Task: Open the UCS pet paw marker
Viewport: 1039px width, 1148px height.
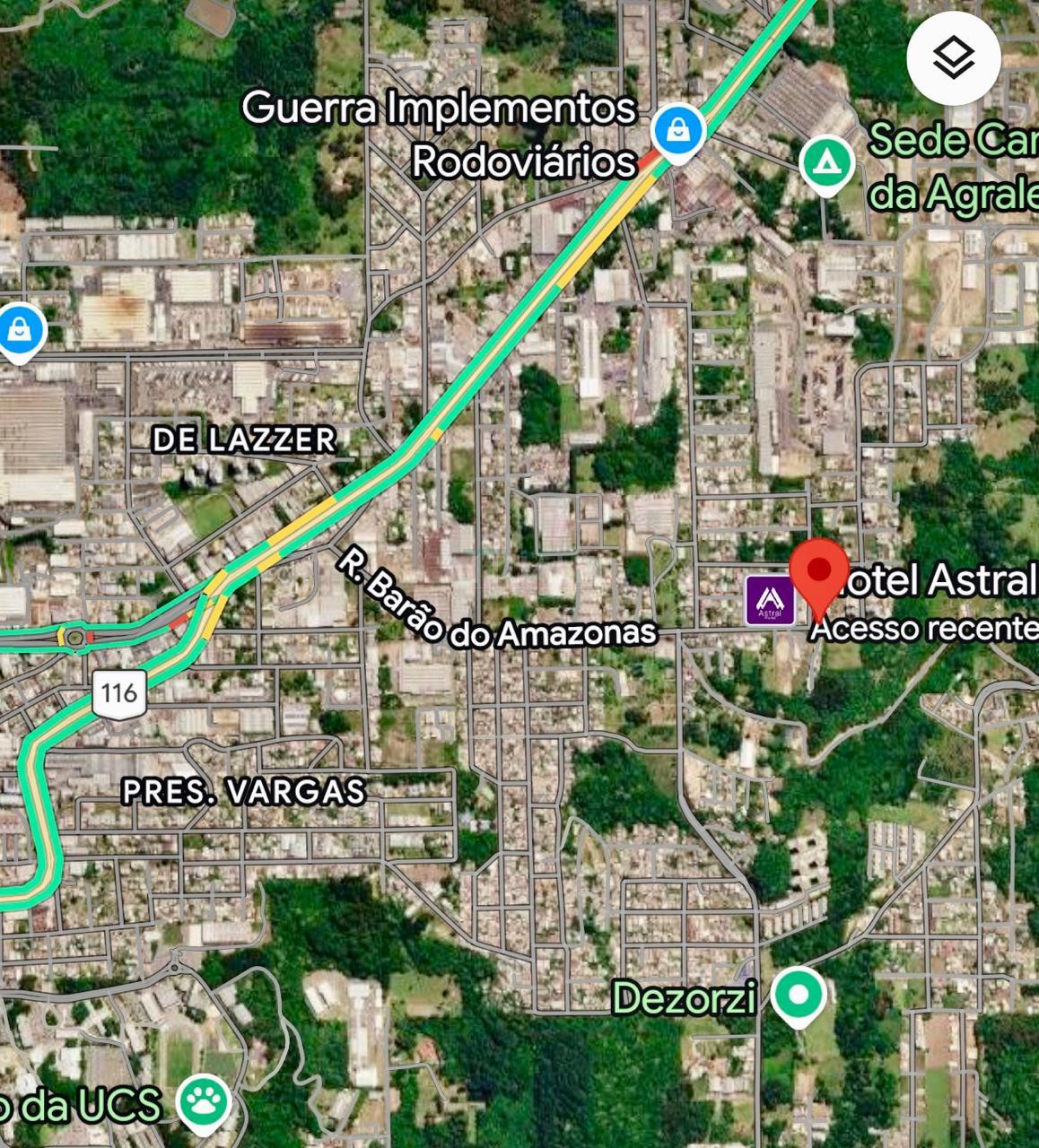Action: coord(204,1100)
